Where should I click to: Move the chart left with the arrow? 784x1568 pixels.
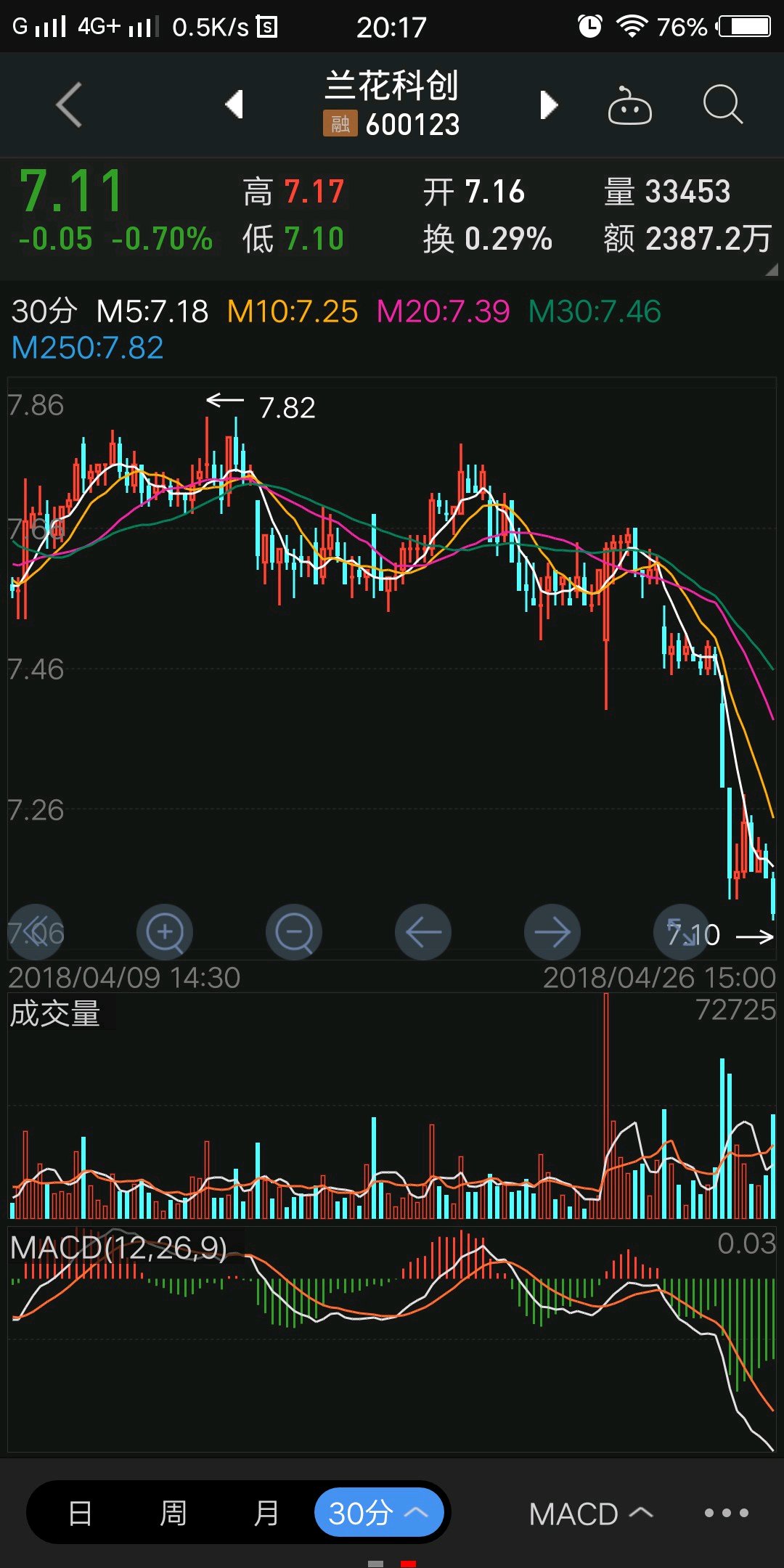tap(423, 931)
